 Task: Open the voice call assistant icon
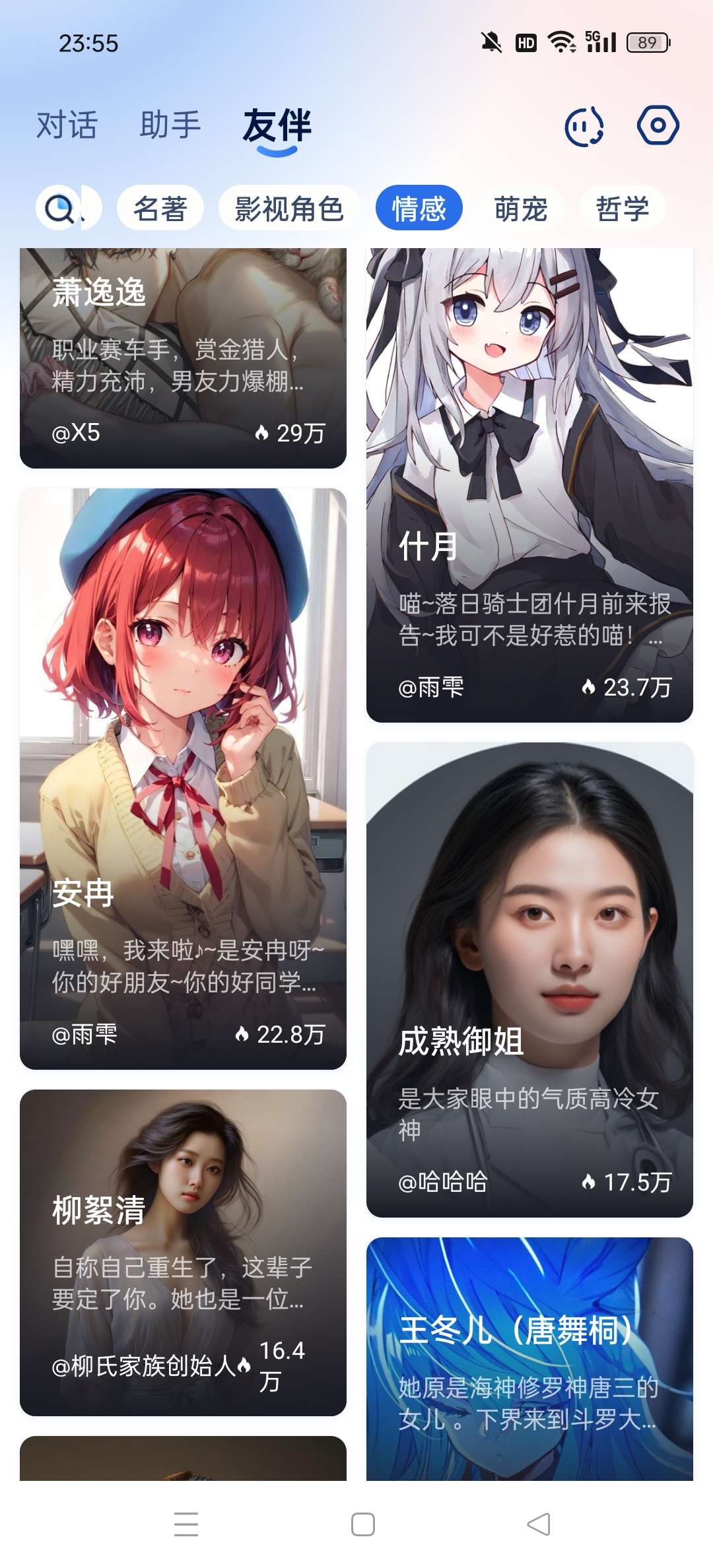(584, 125)
